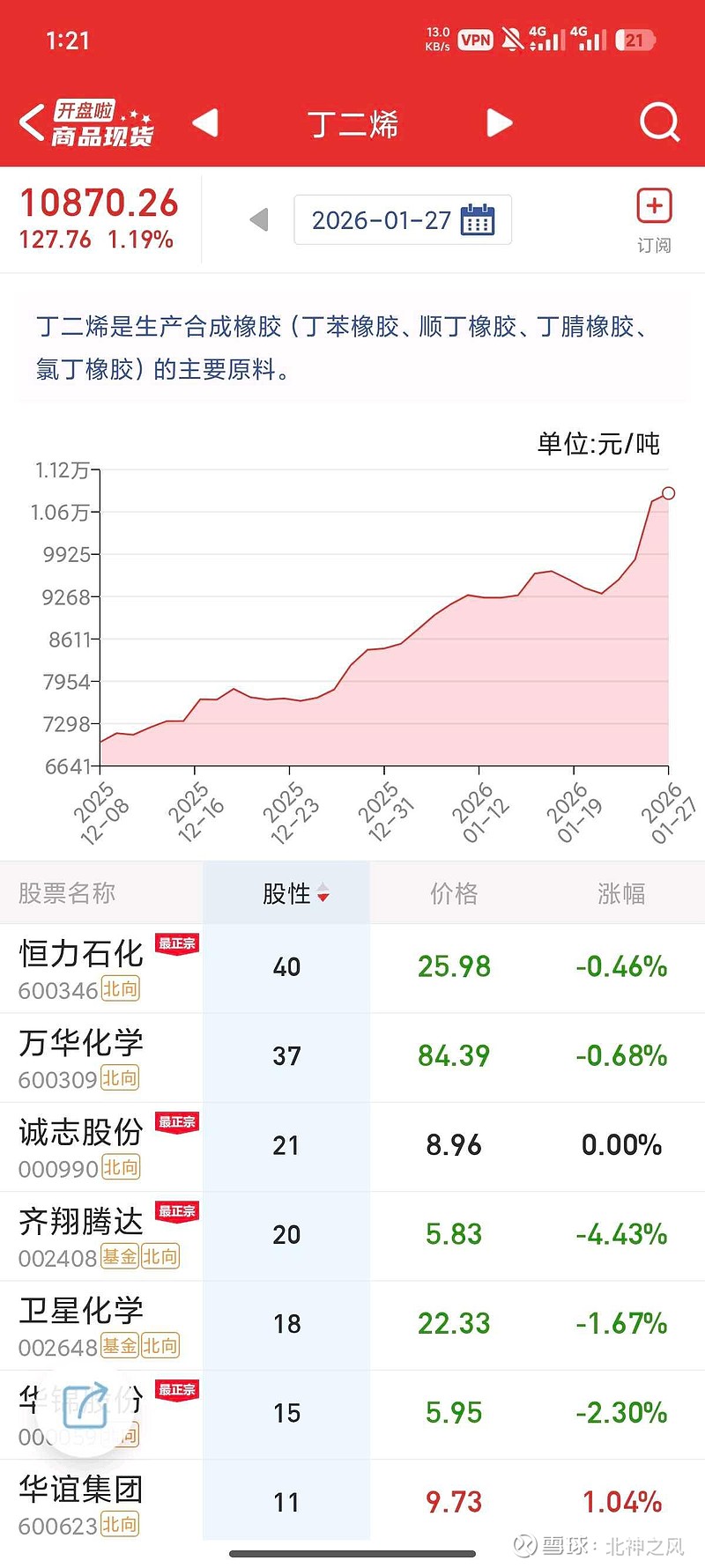Select the 万华化学 stock row
Image resolution: width=705 pixels, height=1568 pixels.
coord(352,1055)
